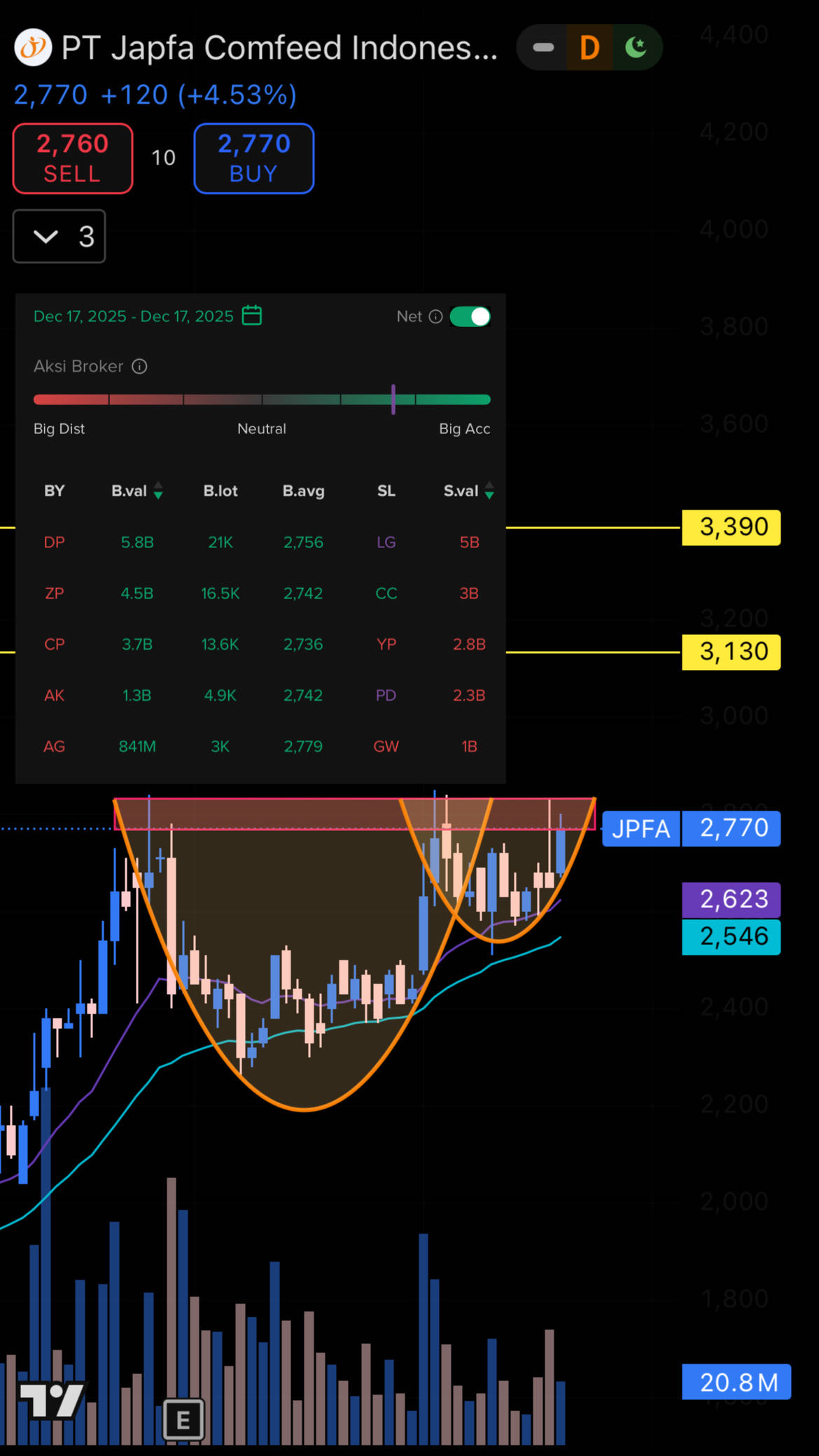Image resolution: width=819 pixels, height=1456 pixels.
Task: Collapse the indicators list showing 3
Action: coord(59,237)
